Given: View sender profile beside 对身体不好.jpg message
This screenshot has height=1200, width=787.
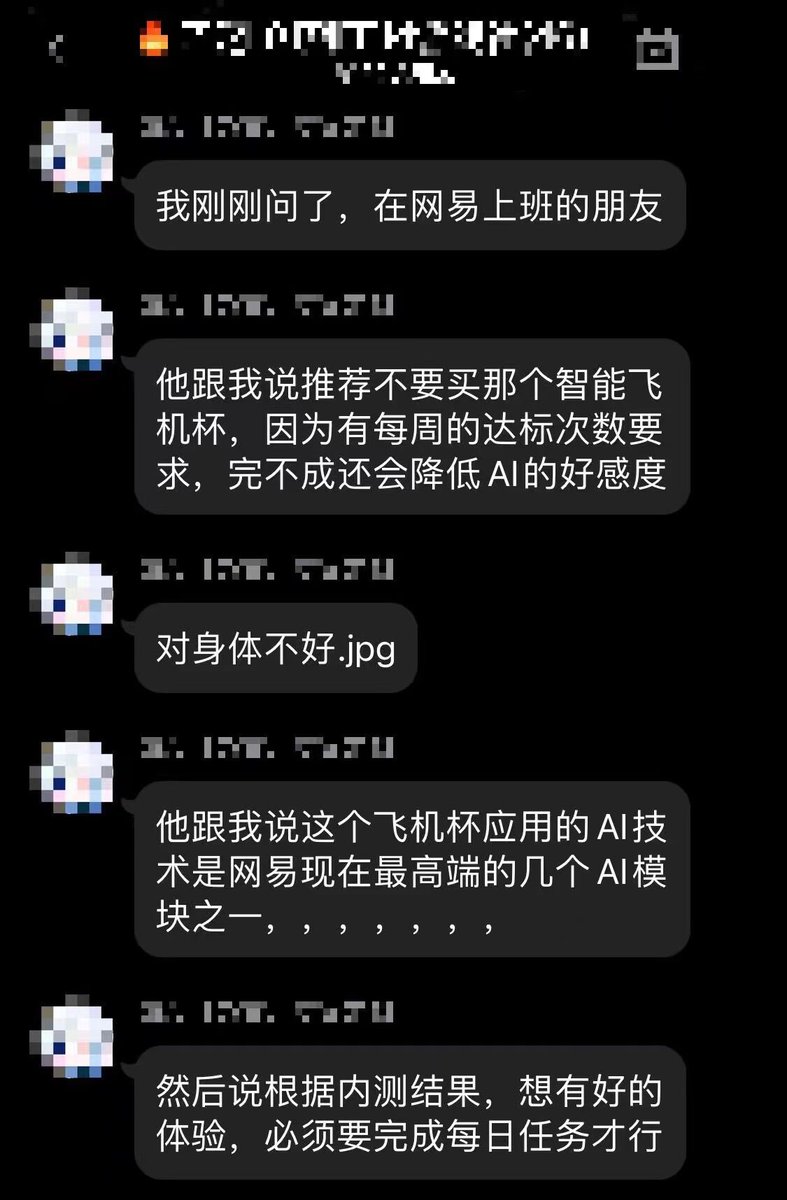Looking at the screenshot, I should point(77,599).
